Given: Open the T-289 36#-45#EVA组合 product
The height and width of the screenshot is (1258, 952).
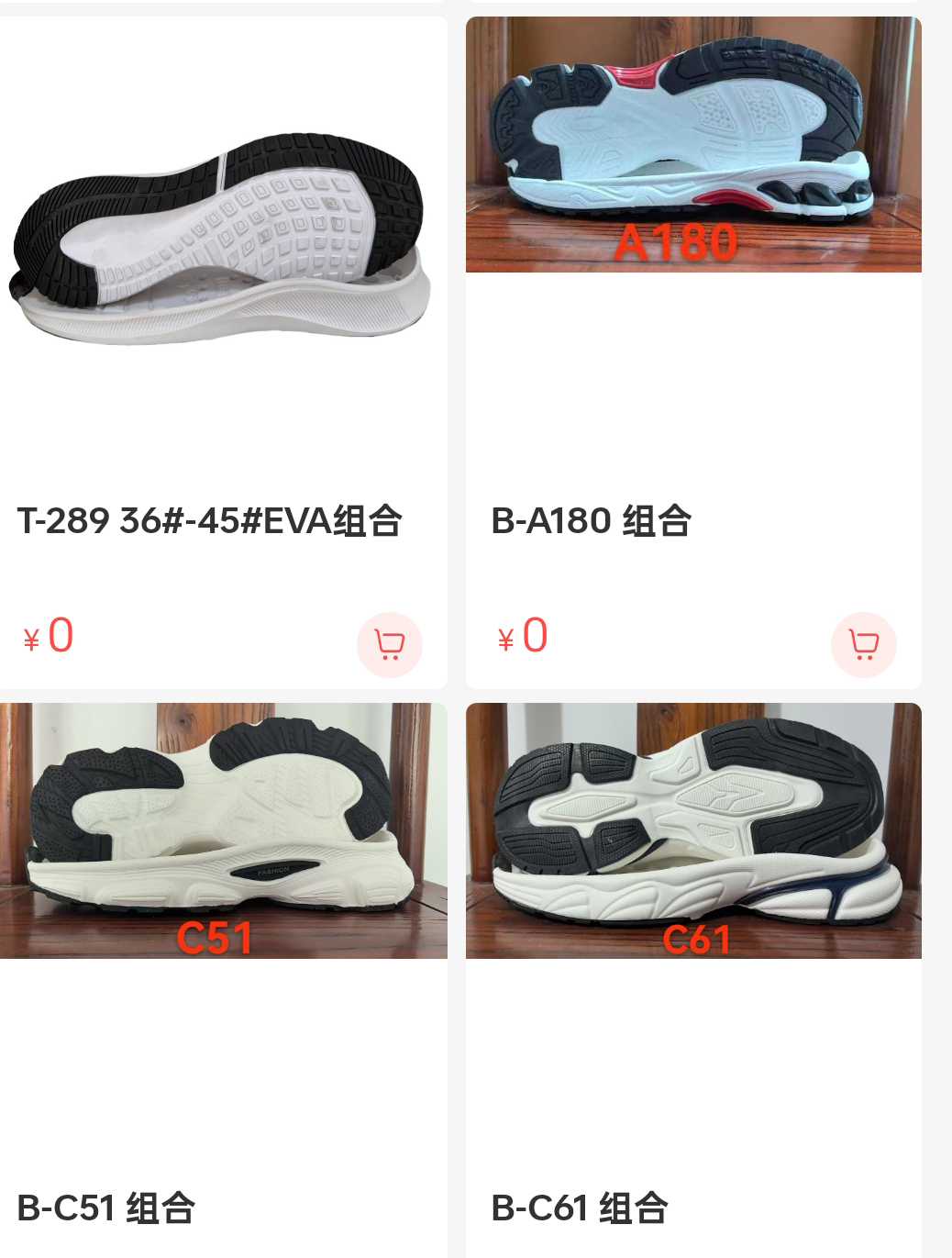Looking at the screenshot, I should pyautogui.click(x=211, y=520).
